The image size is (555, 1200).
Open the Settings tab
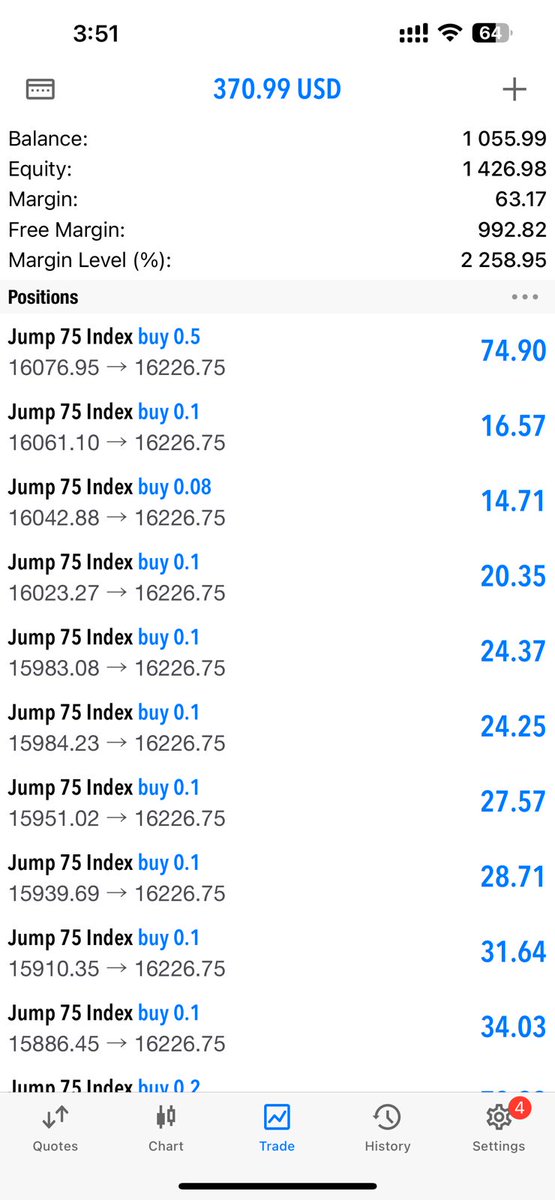point(499,1128)
